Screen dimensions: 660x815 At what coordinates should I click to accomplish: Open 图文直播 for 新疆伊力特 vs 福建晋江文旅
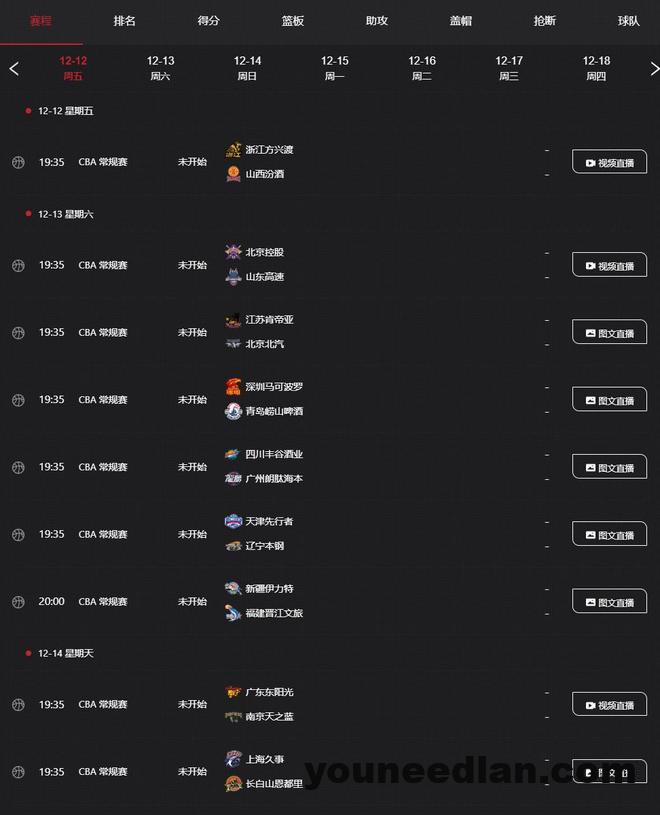point(609,602)
